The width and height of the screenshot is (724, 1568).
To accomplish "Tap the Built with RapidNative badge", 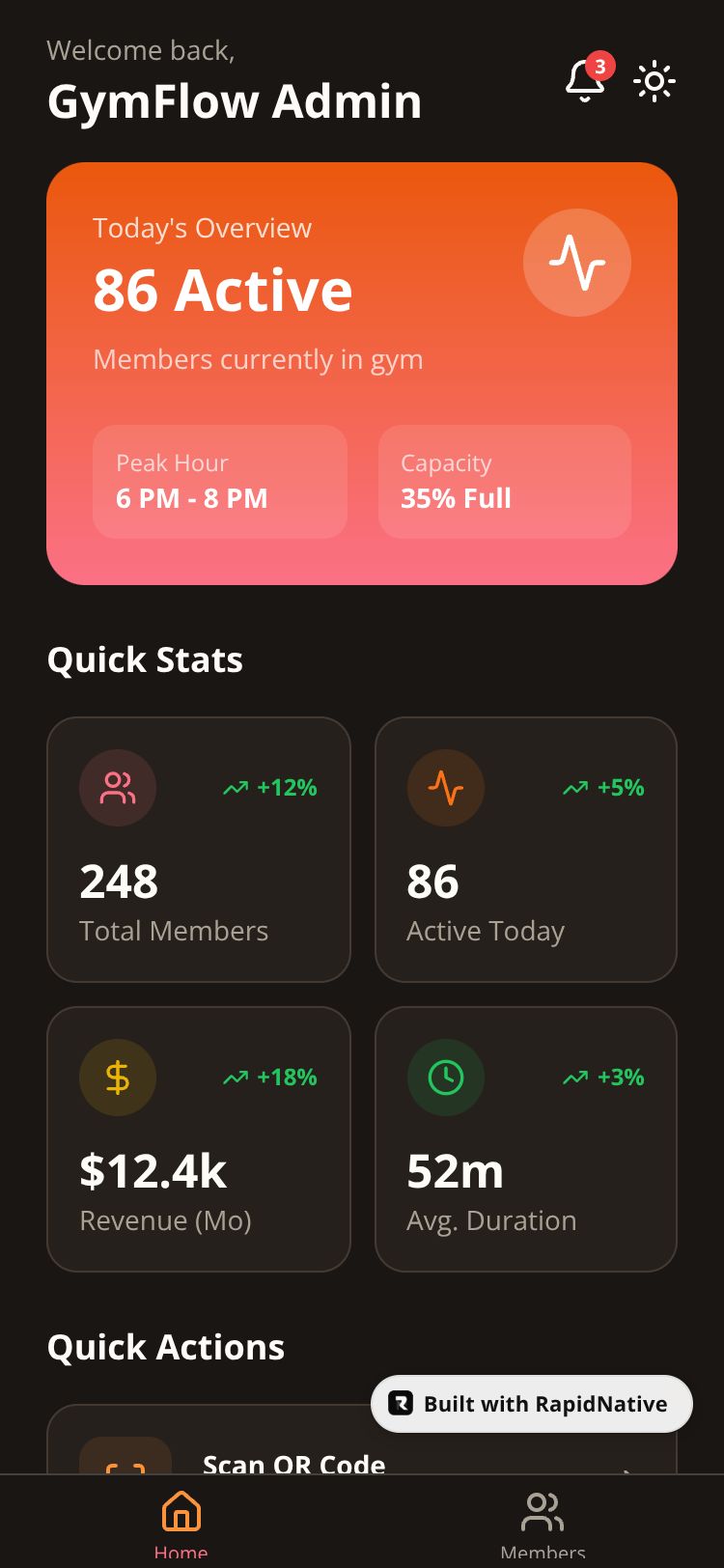I will [532, 1404].
